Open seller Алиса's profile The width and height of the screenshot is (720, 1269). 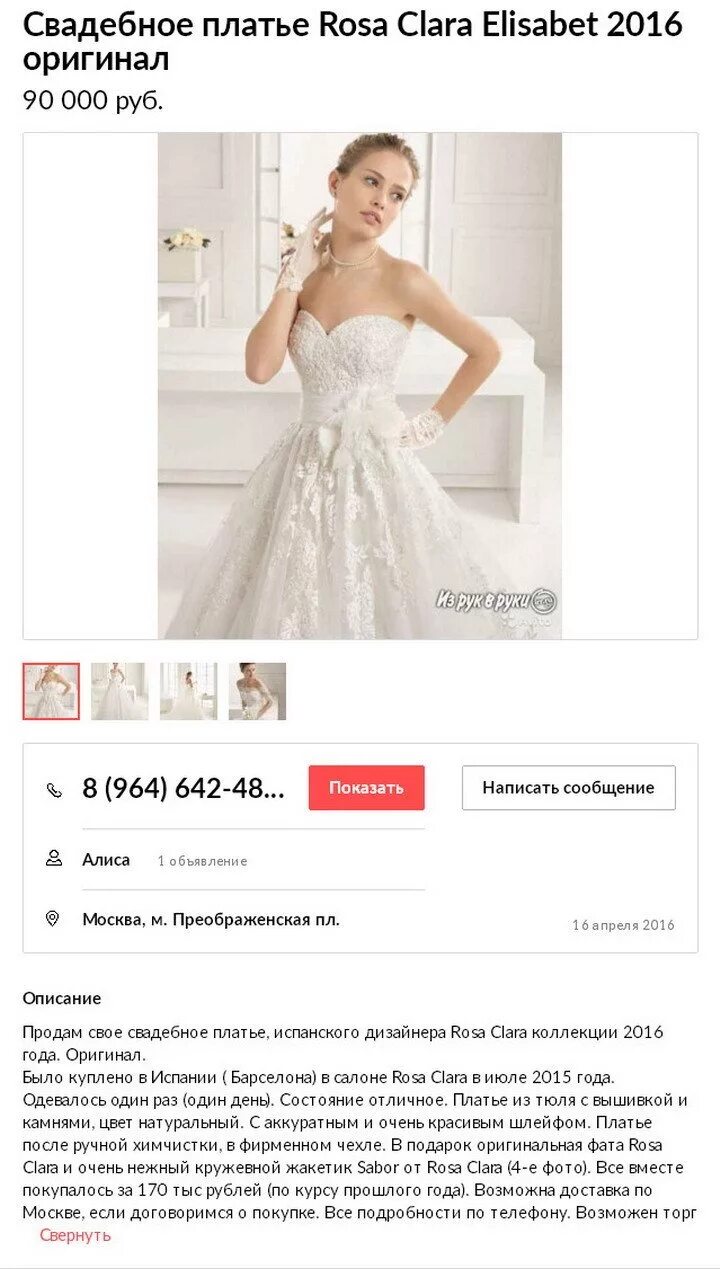(x=106, y=859)
